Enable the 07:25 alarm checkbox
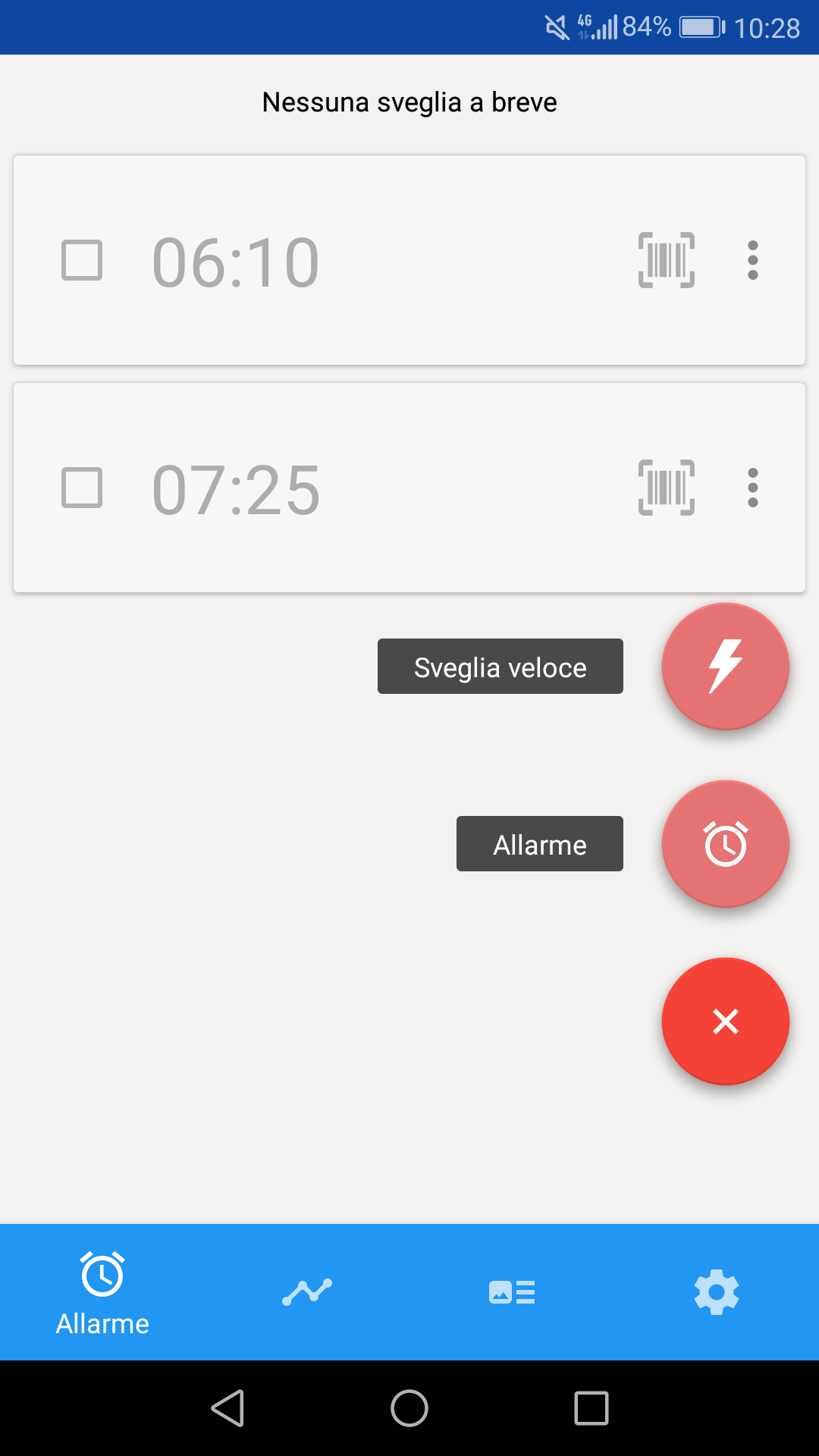819x1456 pixels. coord(82,488)
